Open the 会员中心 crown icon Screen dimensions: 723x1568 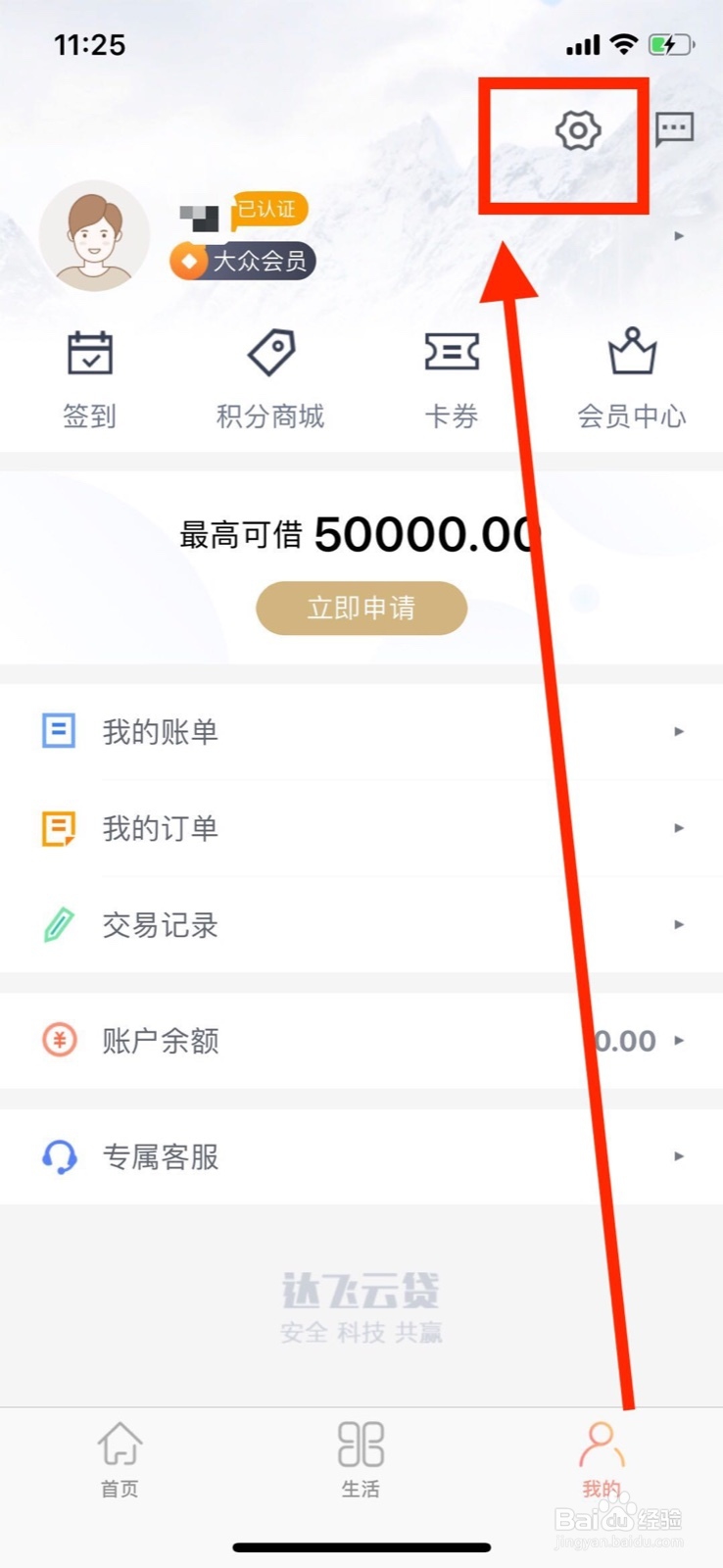(633, 353)
